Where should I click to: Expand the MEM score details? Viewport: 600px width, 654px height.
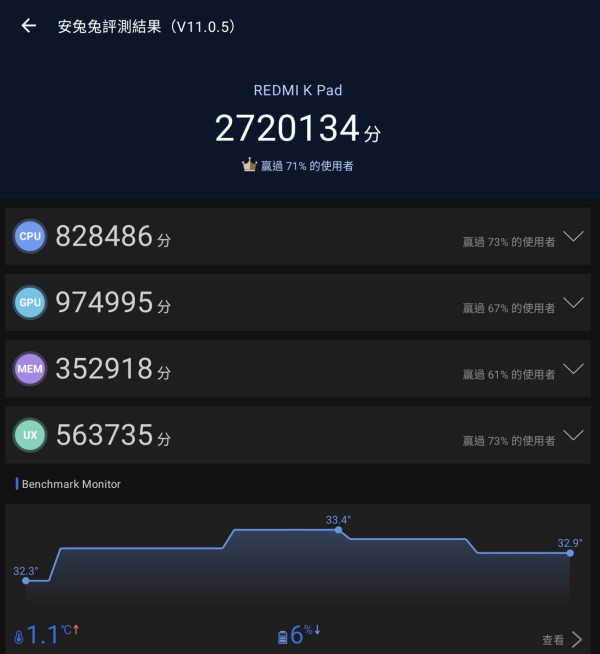click(573, 369)
